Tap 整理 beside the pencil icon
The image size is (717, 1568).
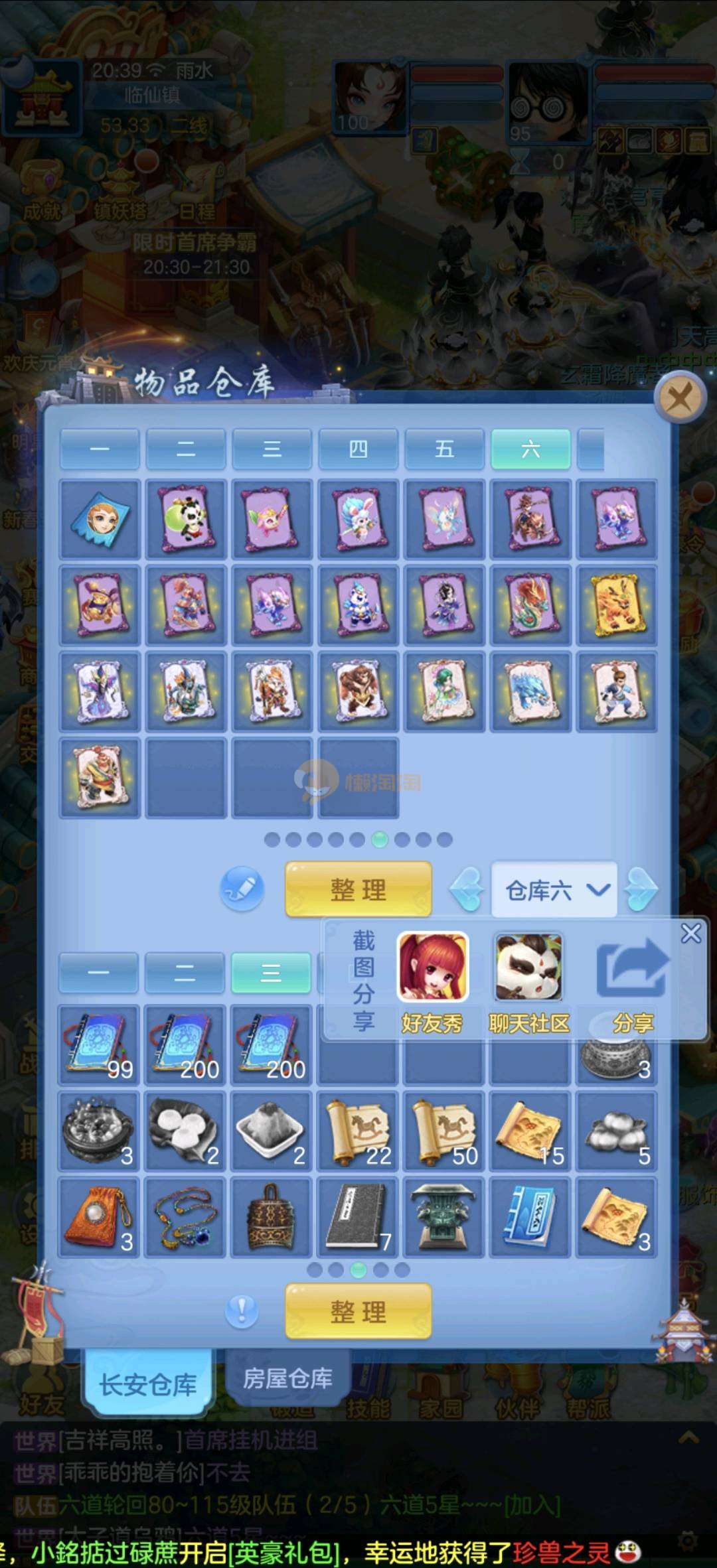(x=358, y=889)
